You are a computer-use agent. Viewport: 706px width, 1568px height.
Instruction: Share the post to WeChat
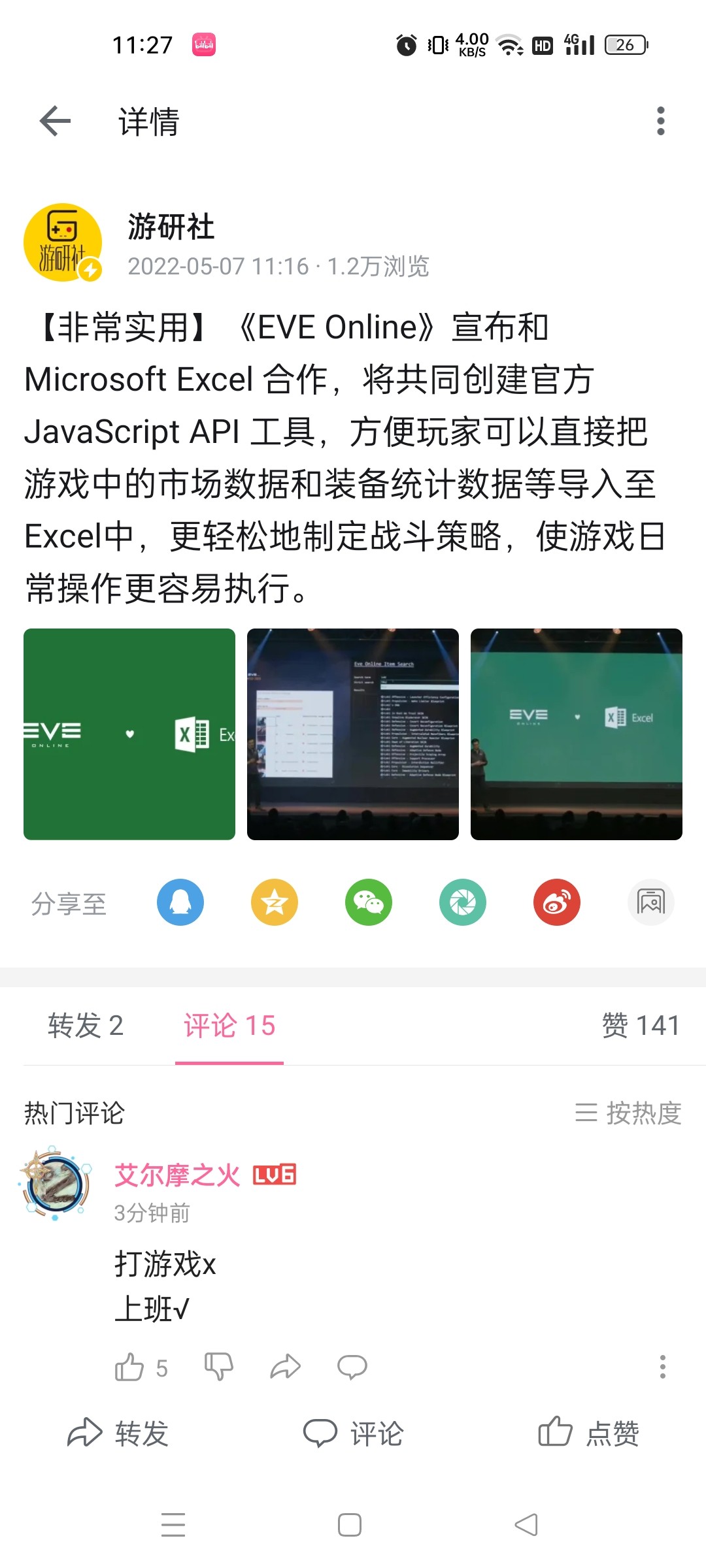click(x=369, y=902)
